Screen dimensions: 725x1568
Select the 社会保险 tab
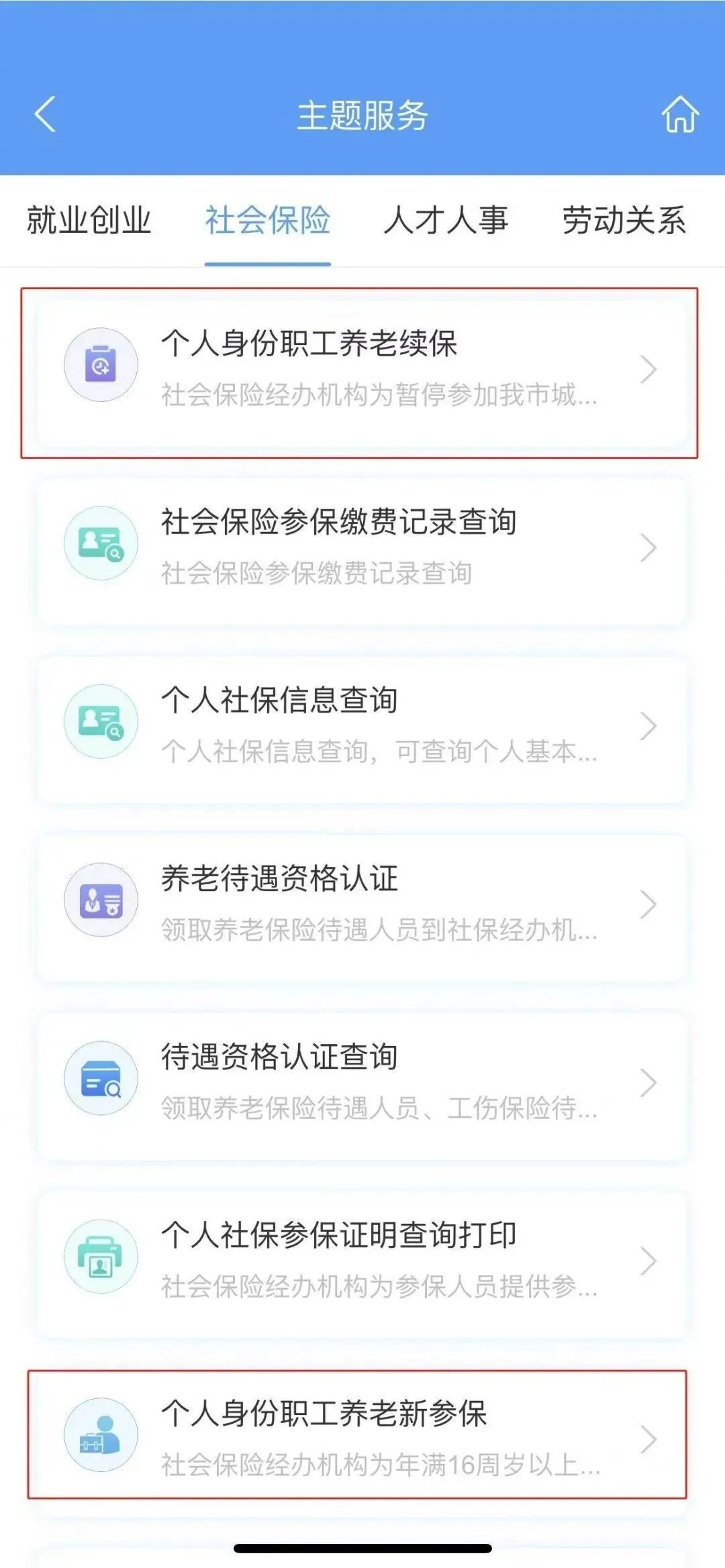[267, 221]
